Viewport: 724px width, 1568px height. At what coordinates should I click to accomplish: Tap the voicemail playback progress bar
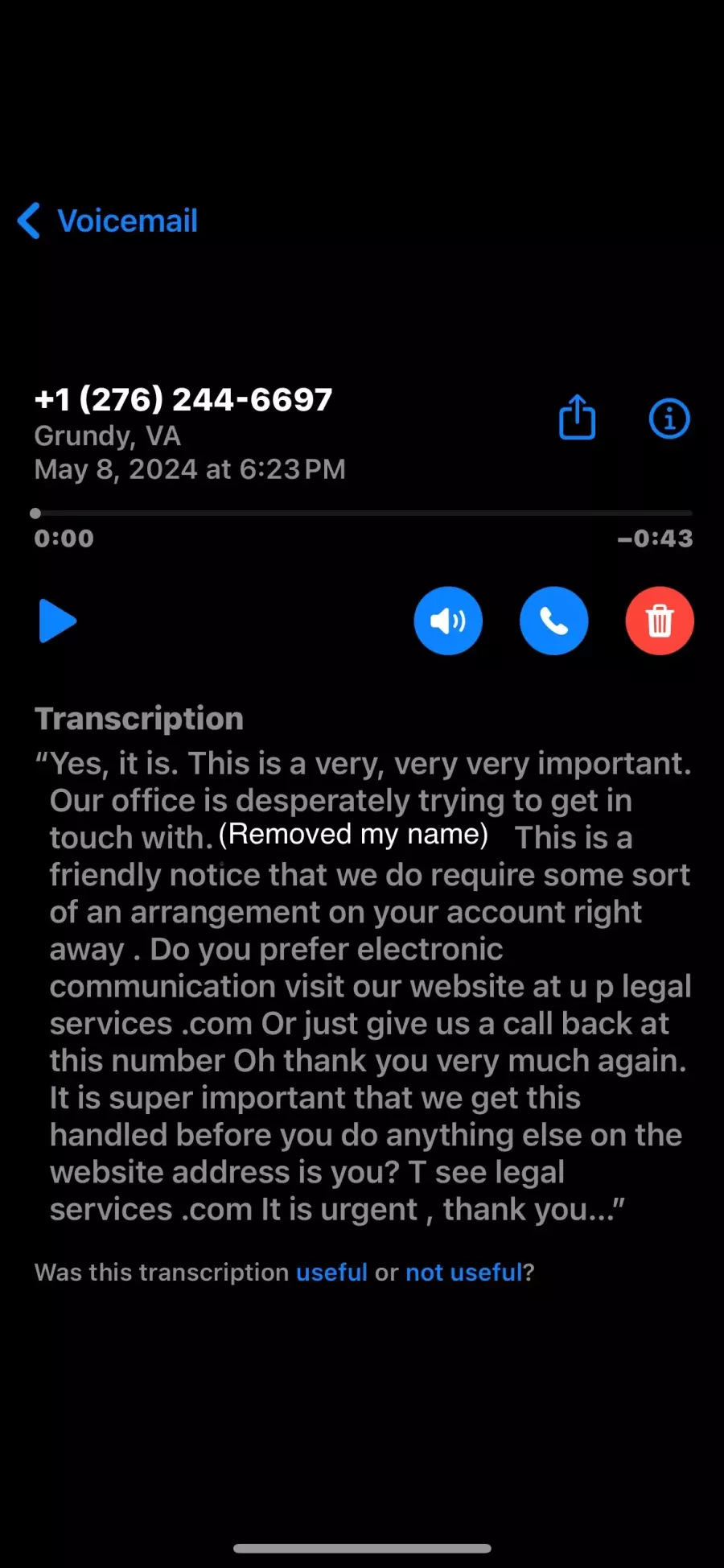363,513
